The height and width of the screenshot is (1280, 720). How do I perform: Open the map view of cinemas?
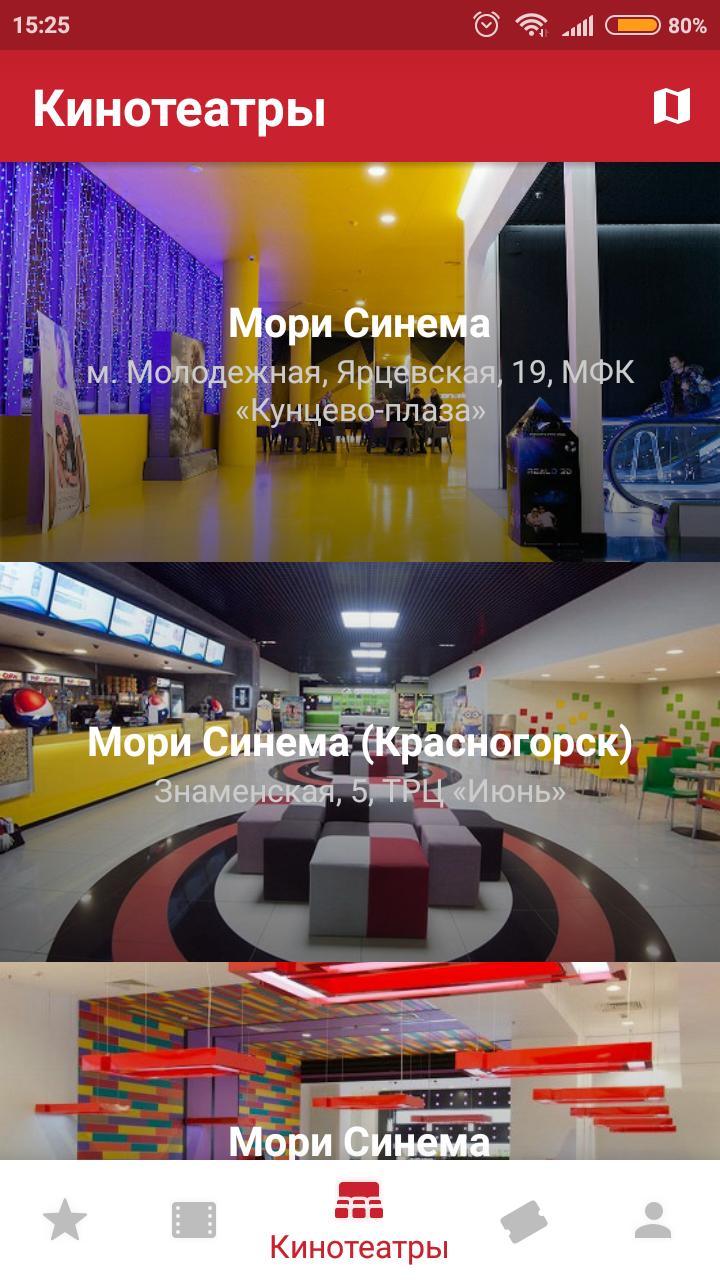point(672,106)
